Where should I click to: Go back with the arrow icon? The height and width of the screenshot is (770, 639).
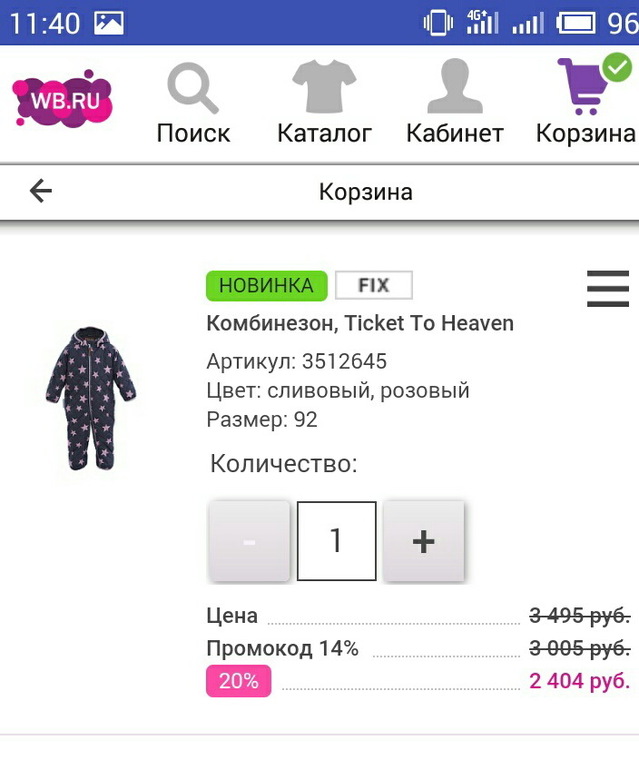point(41,191)
